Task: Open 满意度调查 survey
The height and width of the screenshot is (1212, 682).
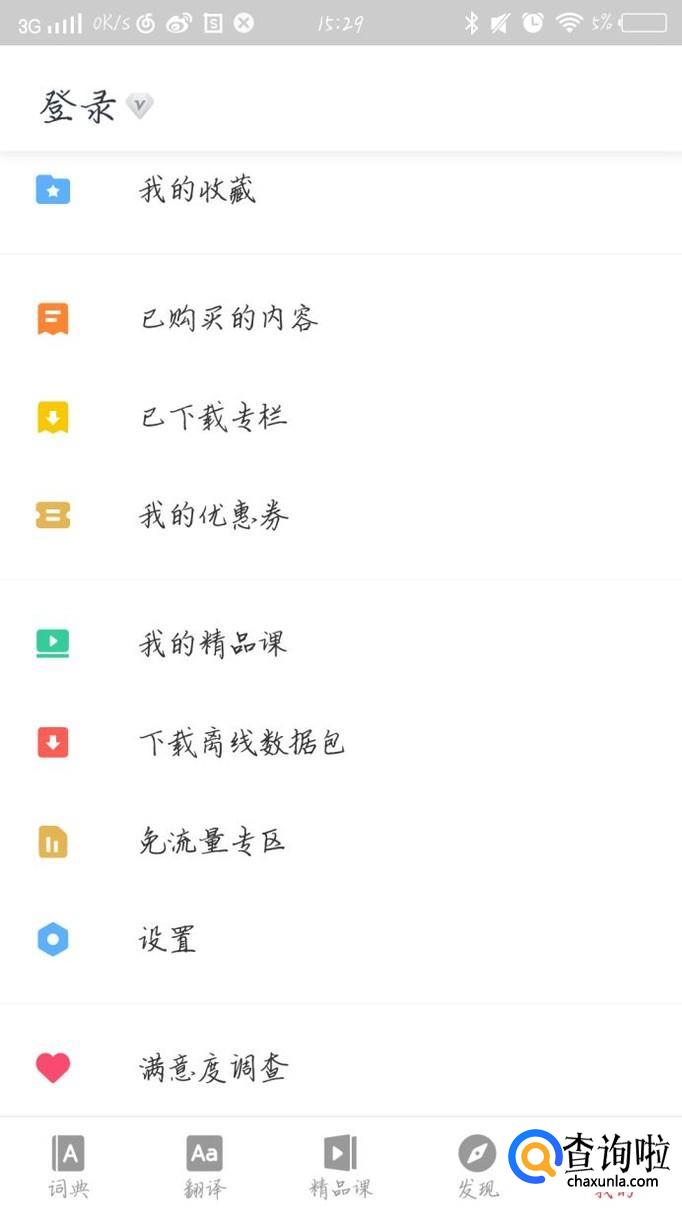Action: pyautogui.click(x=213, y=1068)
